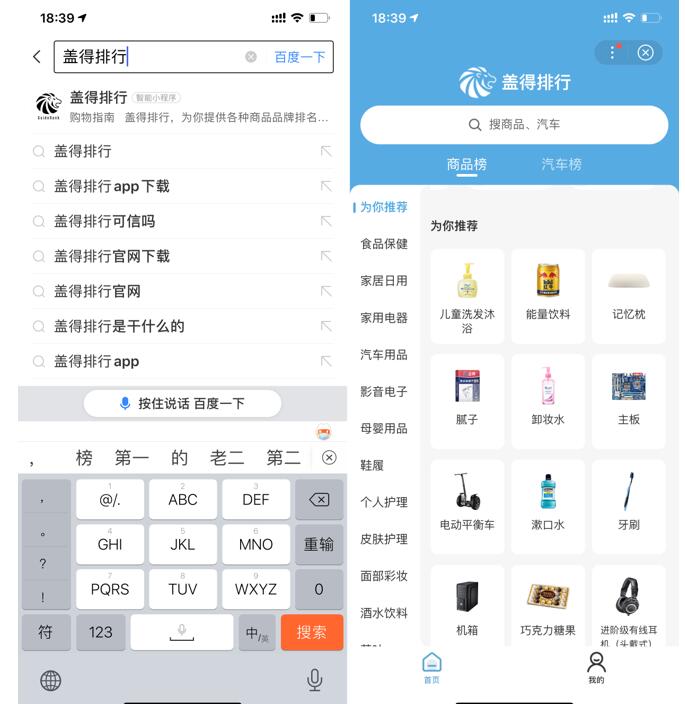Tap the 百度一下 search button
The width and height of the screenshot is (685, 704).
(x=300, y=57)
